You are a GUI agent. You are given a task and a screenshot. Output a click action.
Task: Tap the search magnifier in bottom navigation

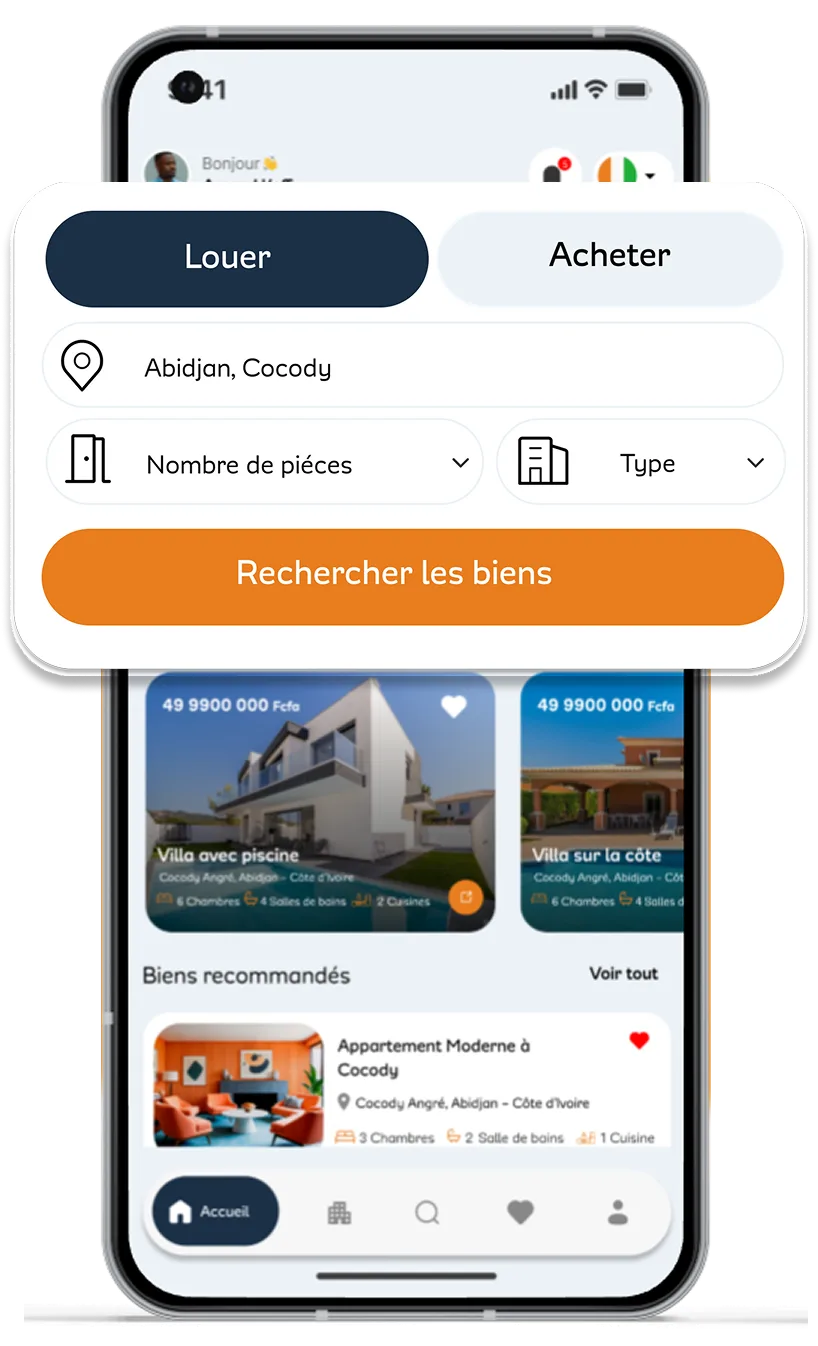click(x=428, y=1212)
